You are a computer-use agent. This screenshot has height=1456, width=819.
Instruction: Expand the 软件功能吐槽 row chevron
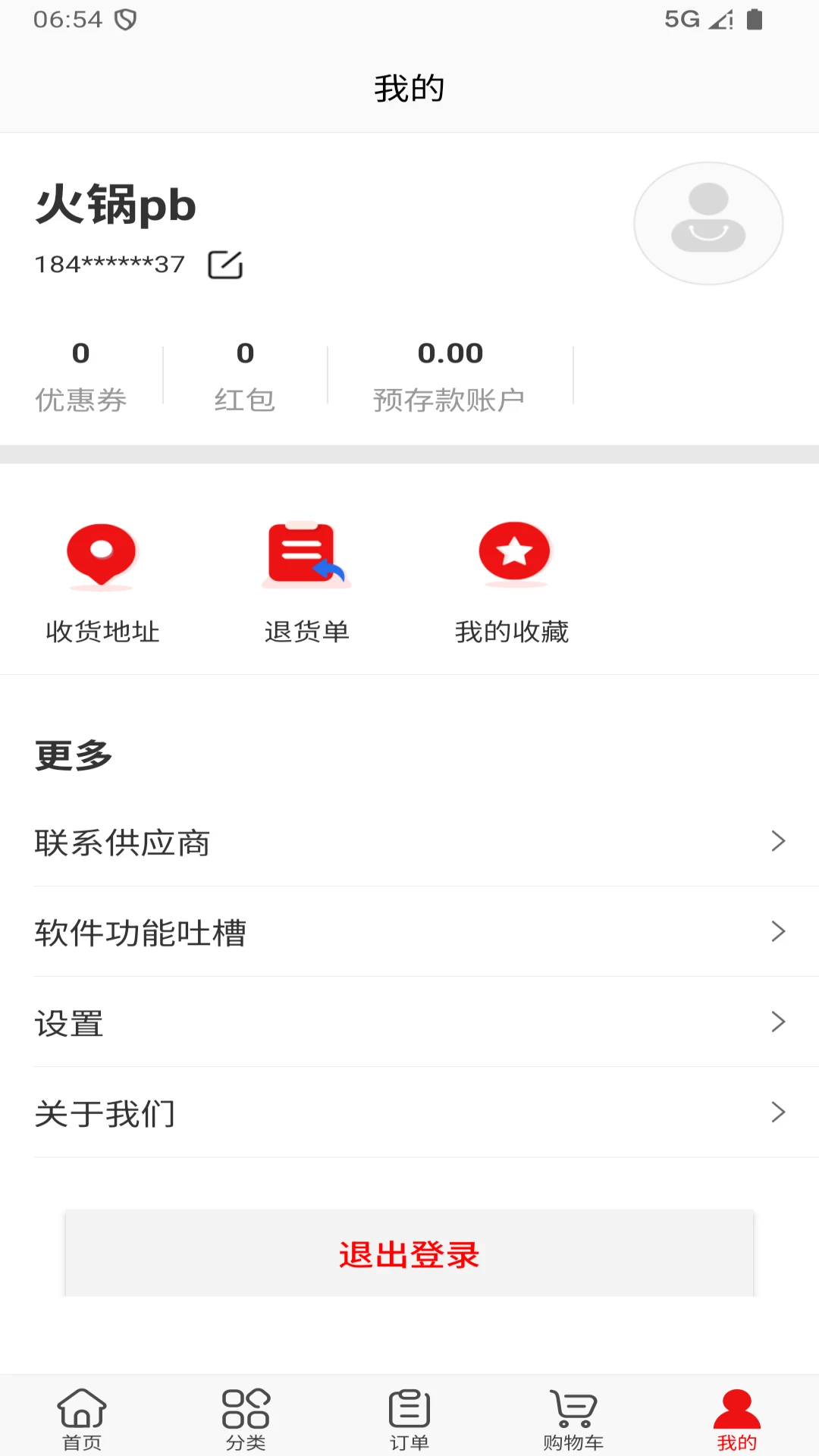778,931
